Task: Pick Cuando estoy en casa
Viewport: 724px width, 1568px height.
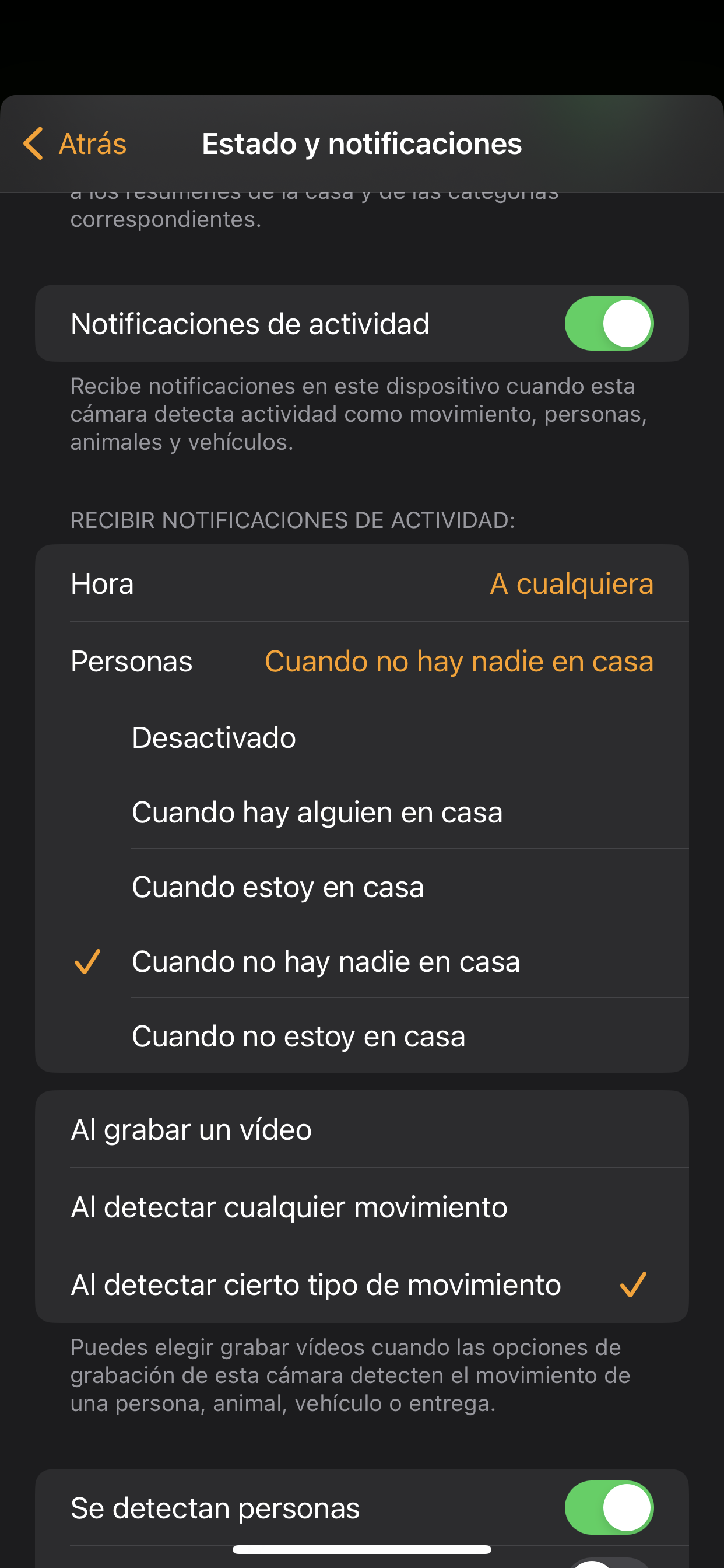Action: tap(361, 887)
